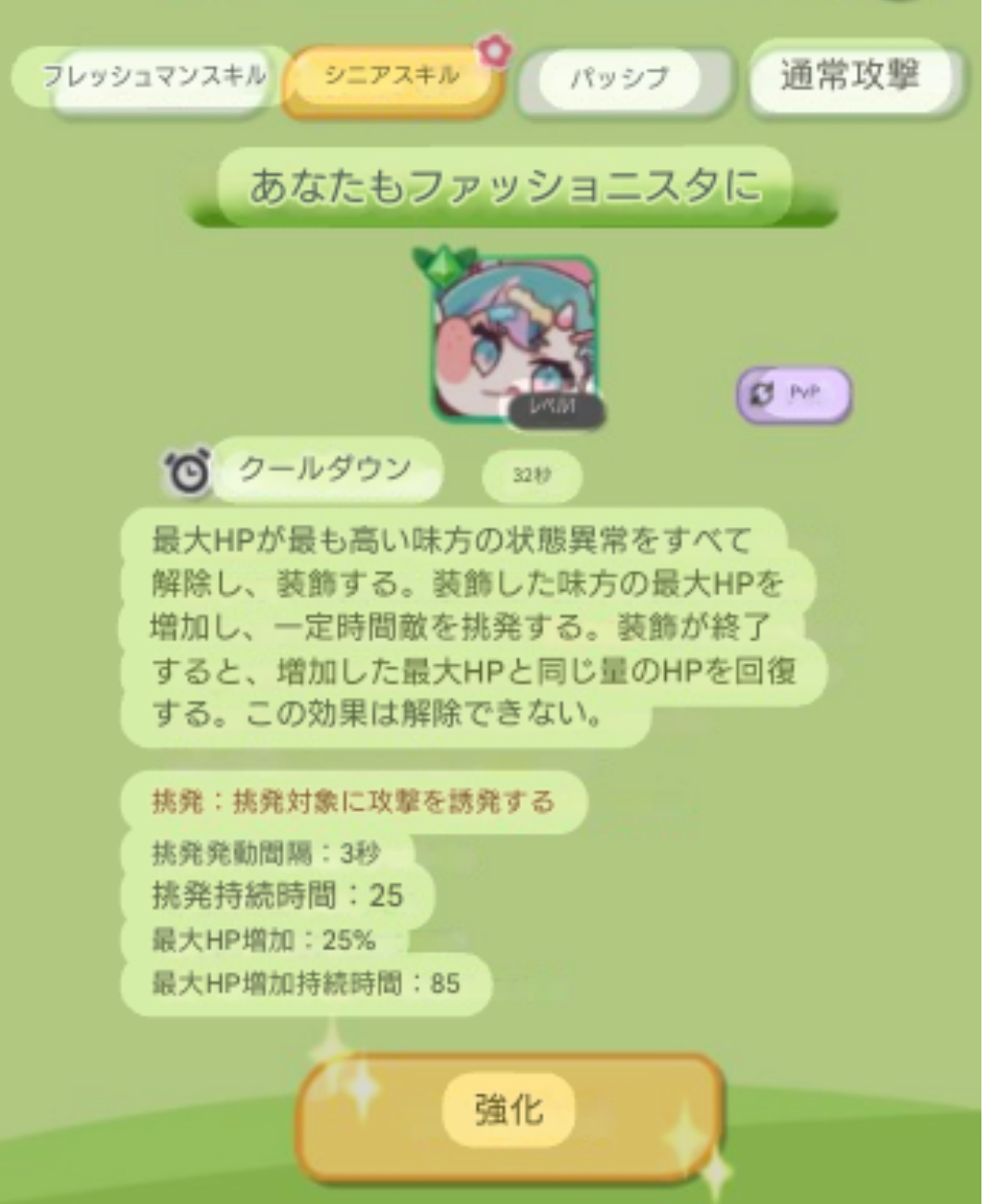Open the パッシブ tab

622,79
